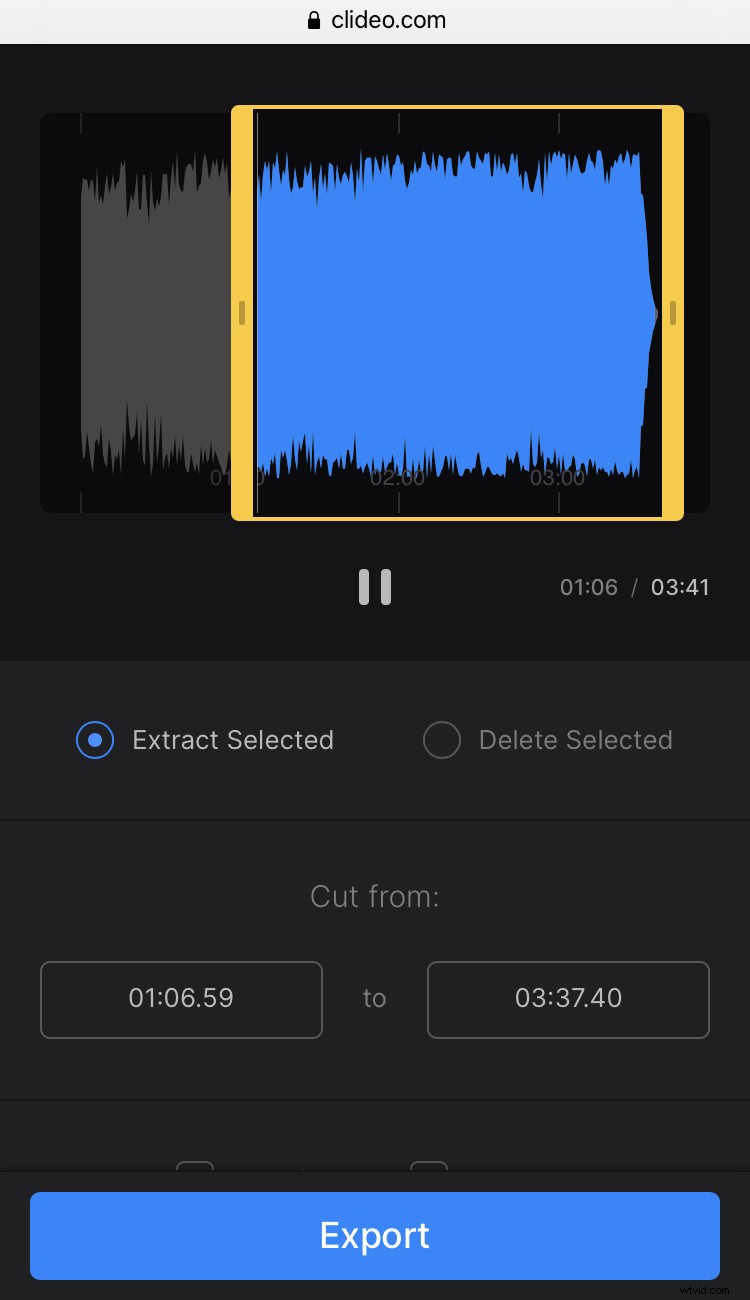Click the pause icon below the waveform
The image size is (750, 1300).
[x=375, y=587]
